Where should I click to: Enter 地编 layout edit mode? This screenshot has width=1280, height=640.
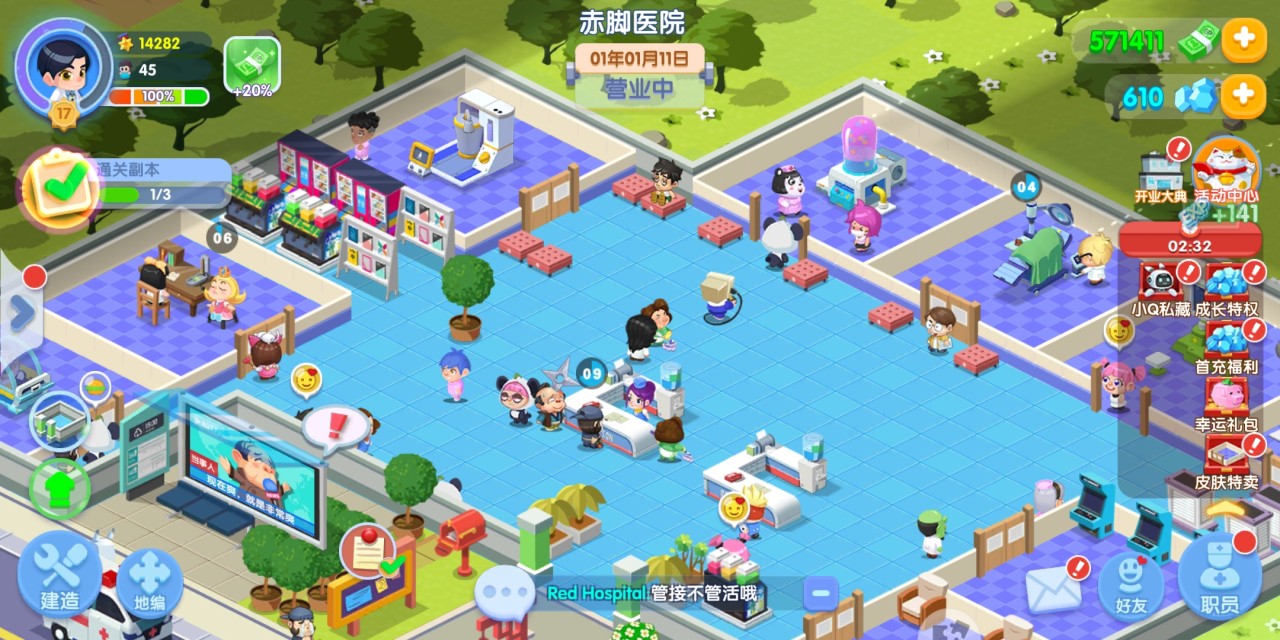point(149,581)
